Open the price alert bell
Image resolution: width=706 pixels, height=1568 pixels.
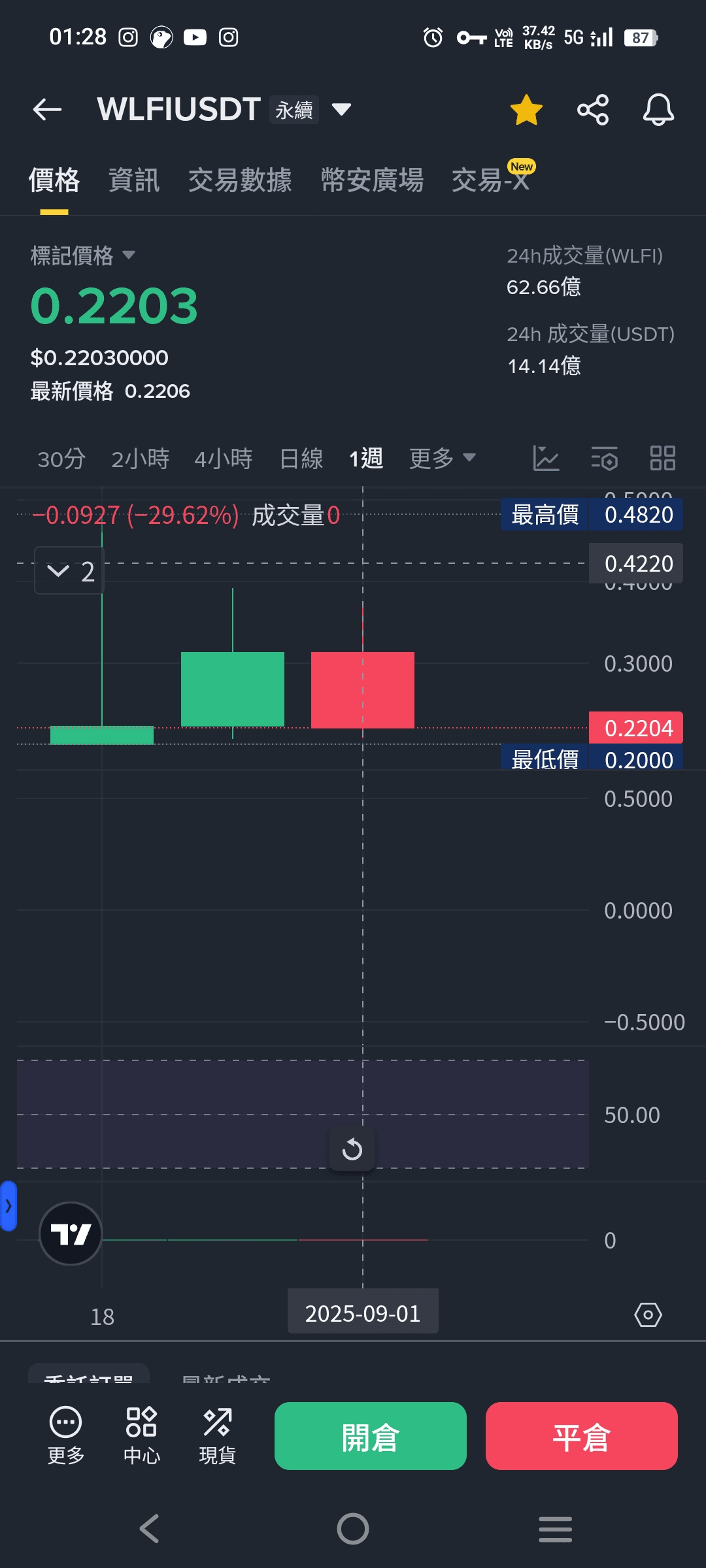coord(658,109)
